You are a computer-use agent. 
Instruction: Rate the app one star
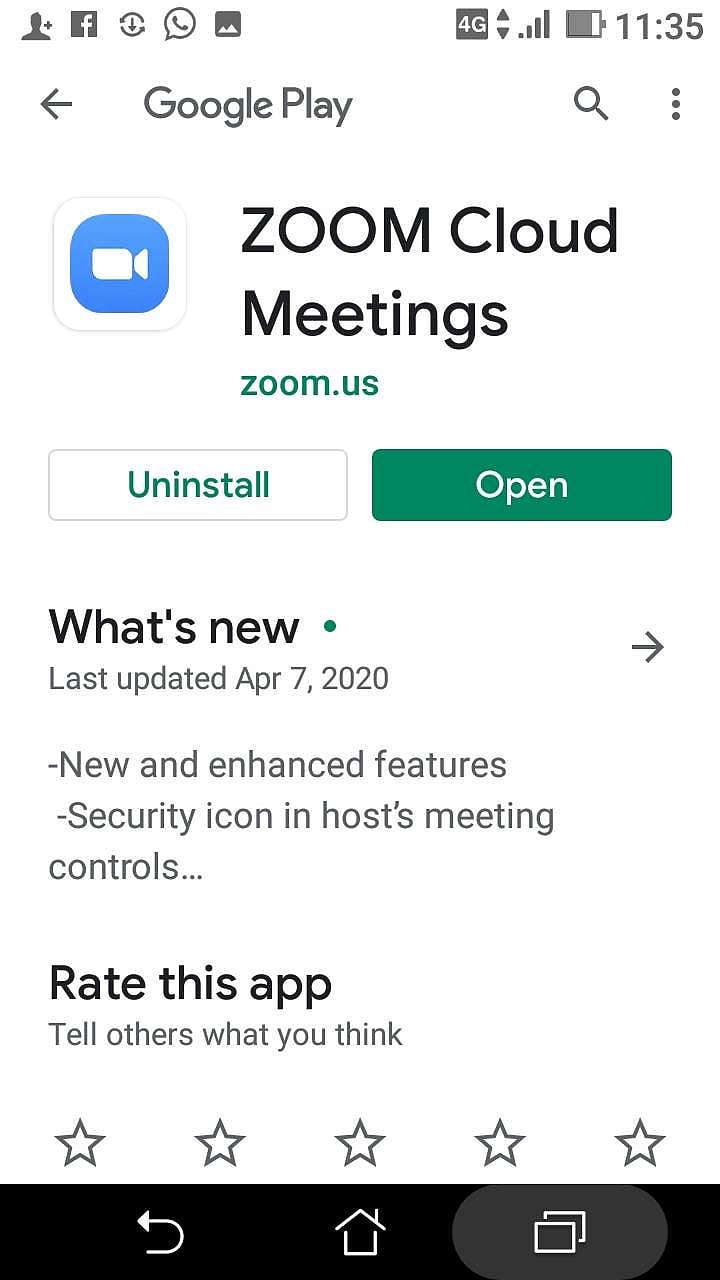pyautogui.click(x=80, y=1143)
